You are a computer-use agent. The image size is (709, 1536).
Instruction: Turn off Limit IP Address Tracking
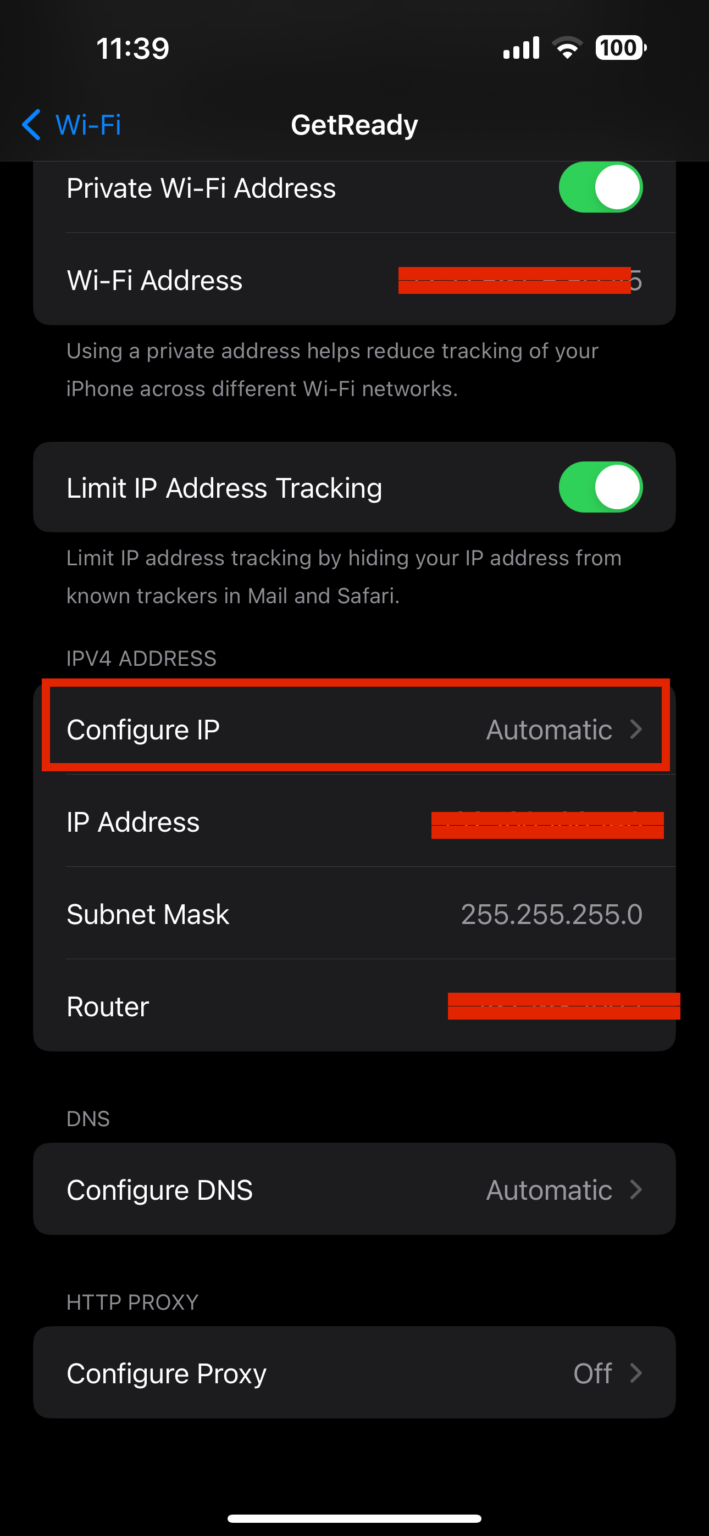pos(600,488)
